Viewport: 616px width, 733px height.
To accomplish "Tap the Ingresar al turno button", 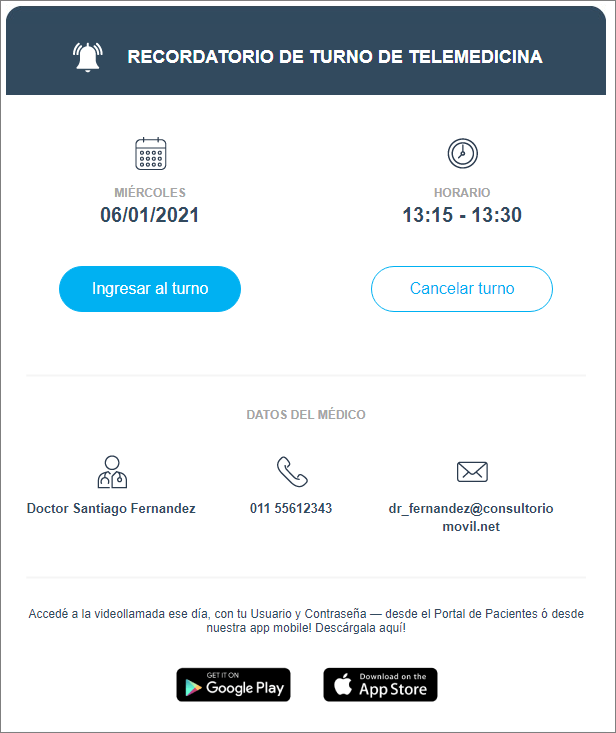I will [x=150, y=289].
